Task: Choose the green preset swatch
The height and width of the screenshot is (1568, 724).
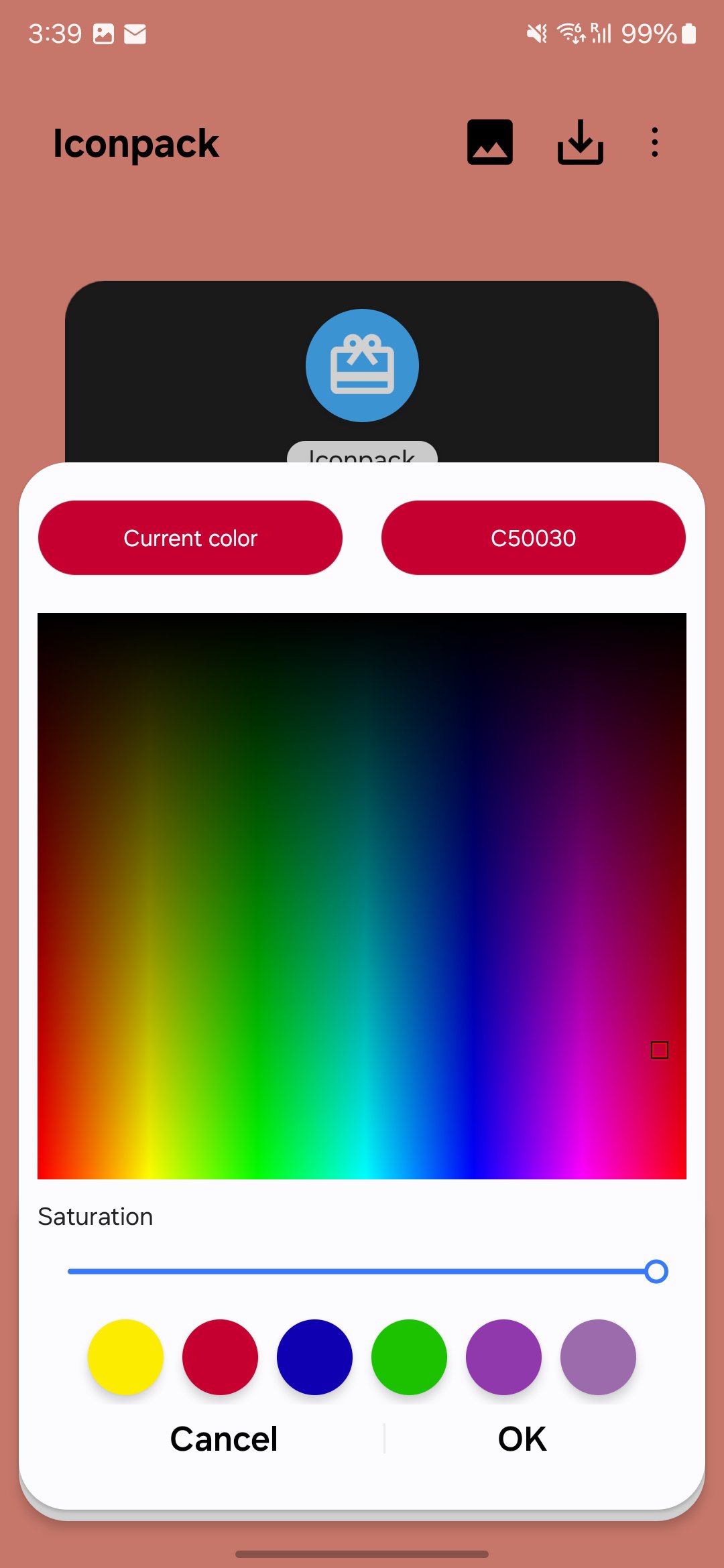Action: pyautogui.click(x=409, y=1357)
